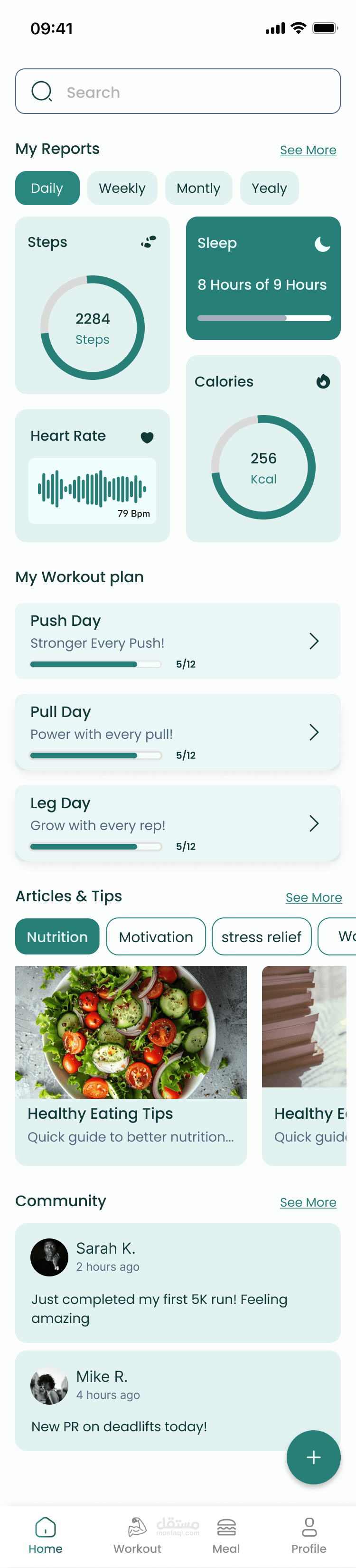
Task: Tap the Search field
Action: coord(178,91)
